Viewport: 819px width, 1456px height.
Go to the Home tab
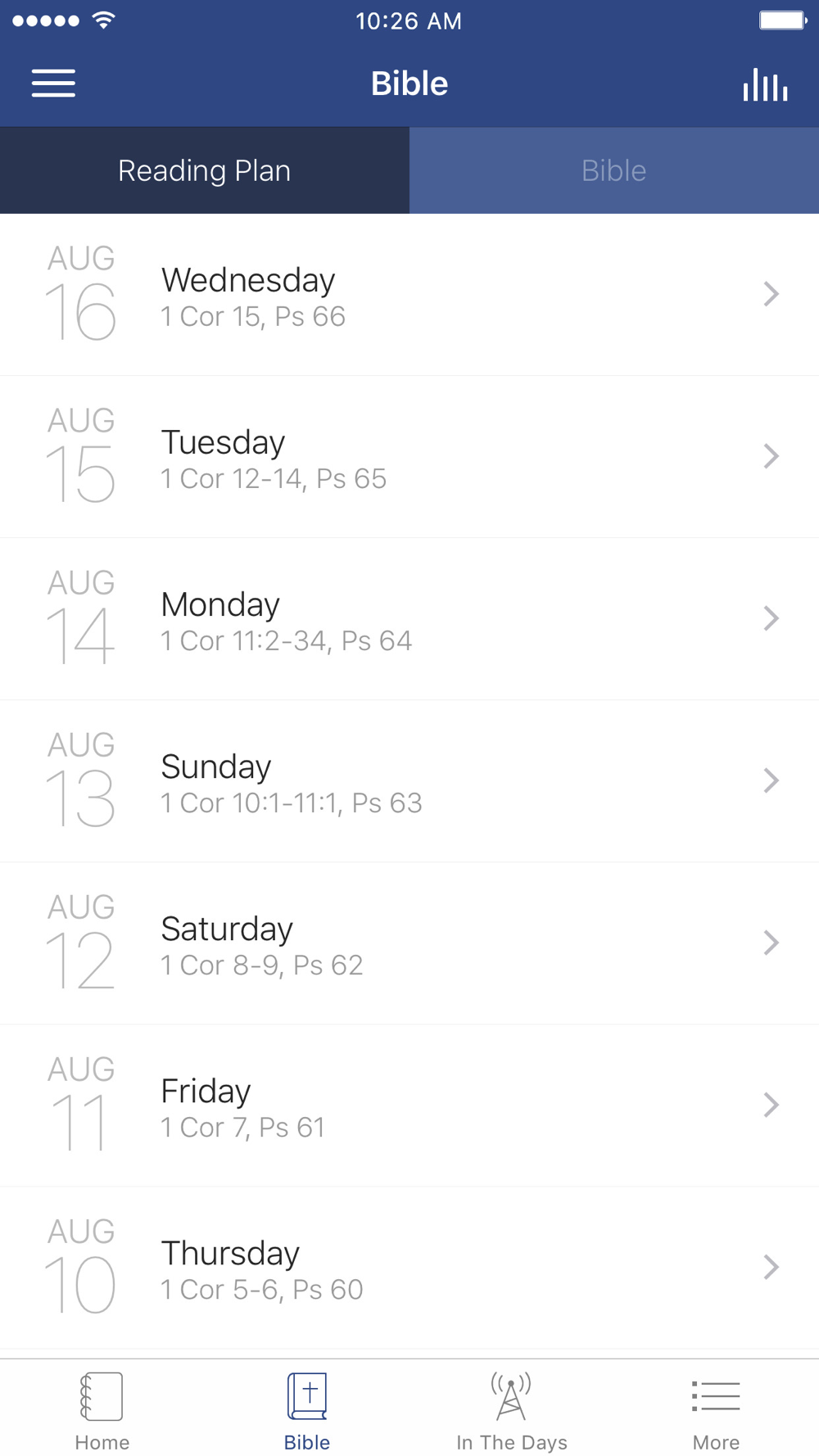click(102, 1410)
